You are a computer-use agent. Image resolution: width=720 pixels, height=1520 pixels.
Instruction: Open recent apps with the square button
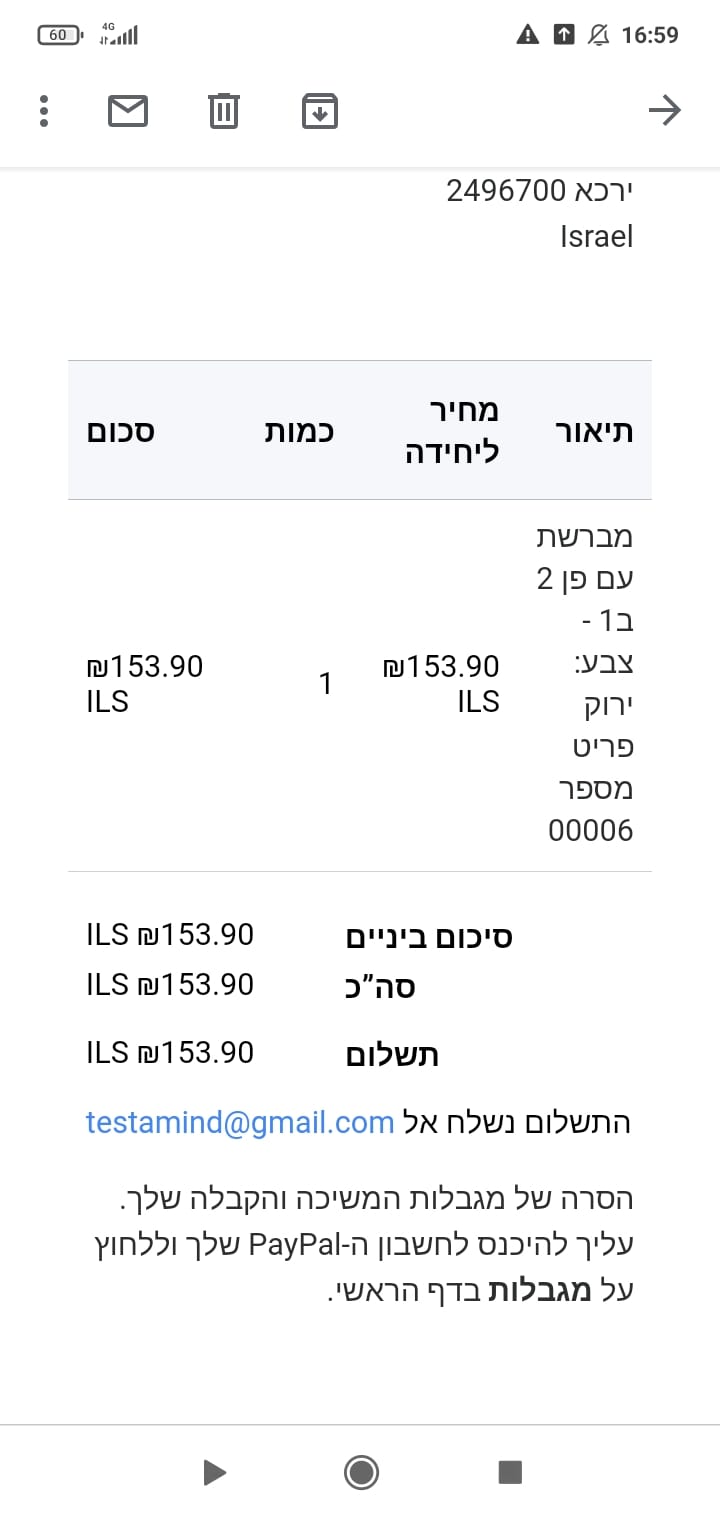tap(510, 1471)
